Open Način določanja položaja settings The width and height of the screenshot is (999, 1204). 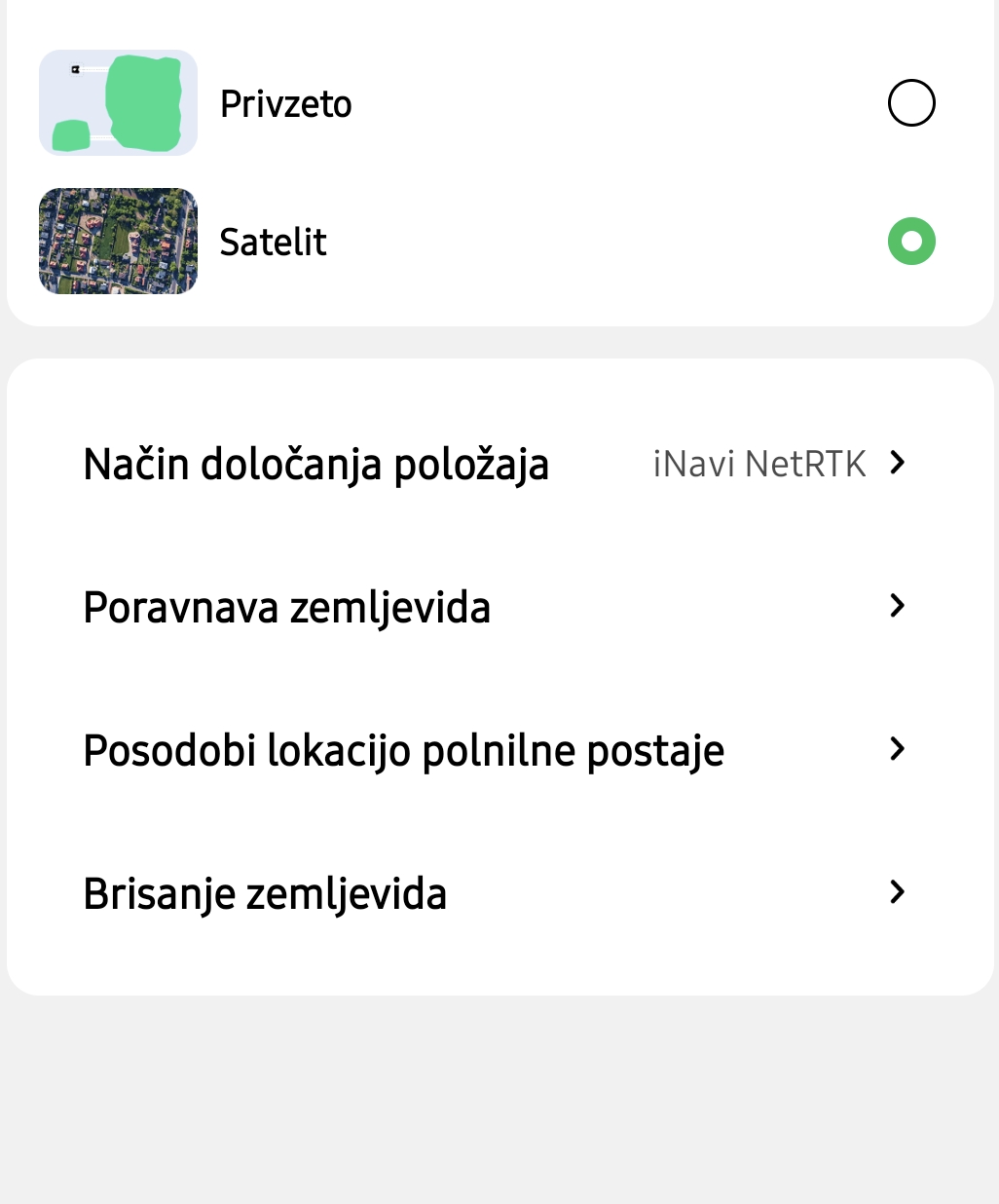click(497, 464)
